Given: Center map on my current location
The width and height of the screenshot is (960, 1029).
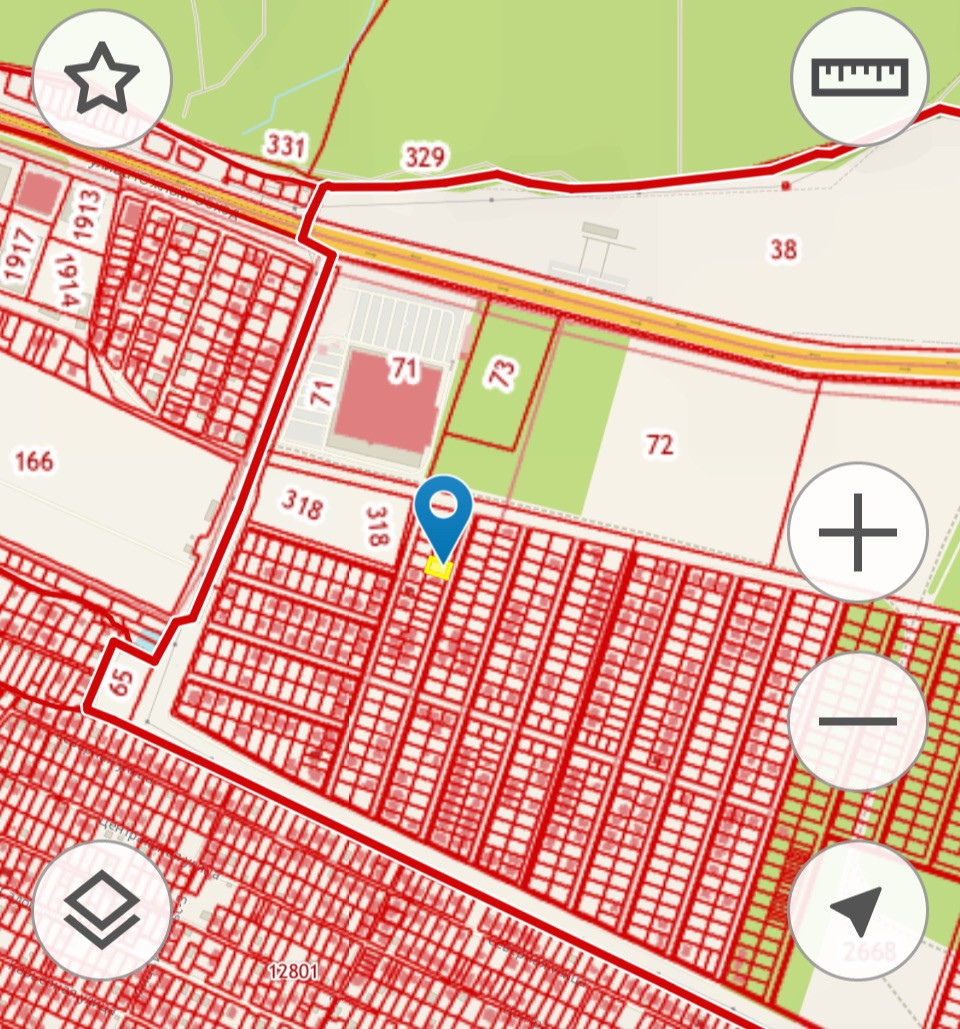Looking at the screenshot, I should (857, 909).
